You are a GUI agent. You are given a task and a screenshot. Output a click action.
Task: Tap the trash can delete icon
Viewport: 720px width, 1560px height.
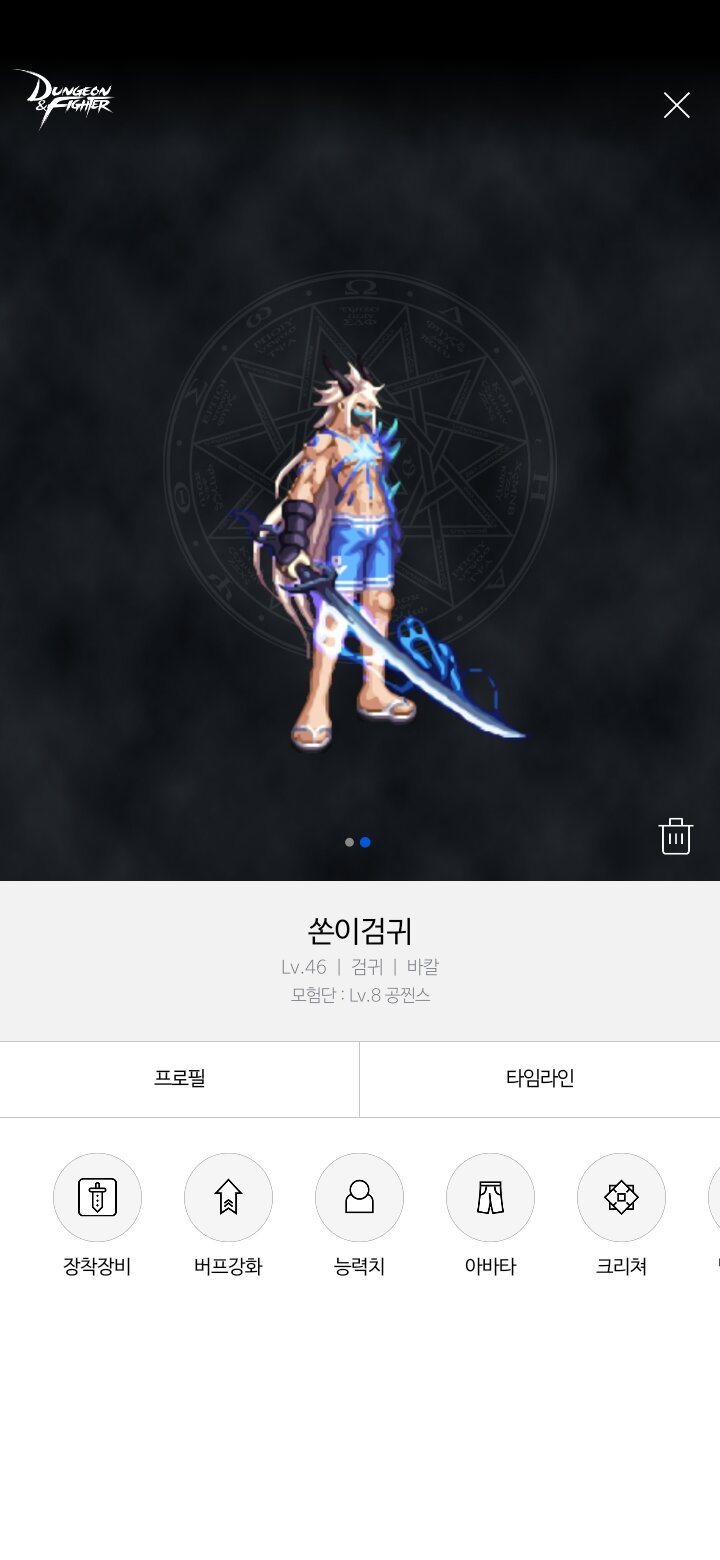[x=676, y=836]
